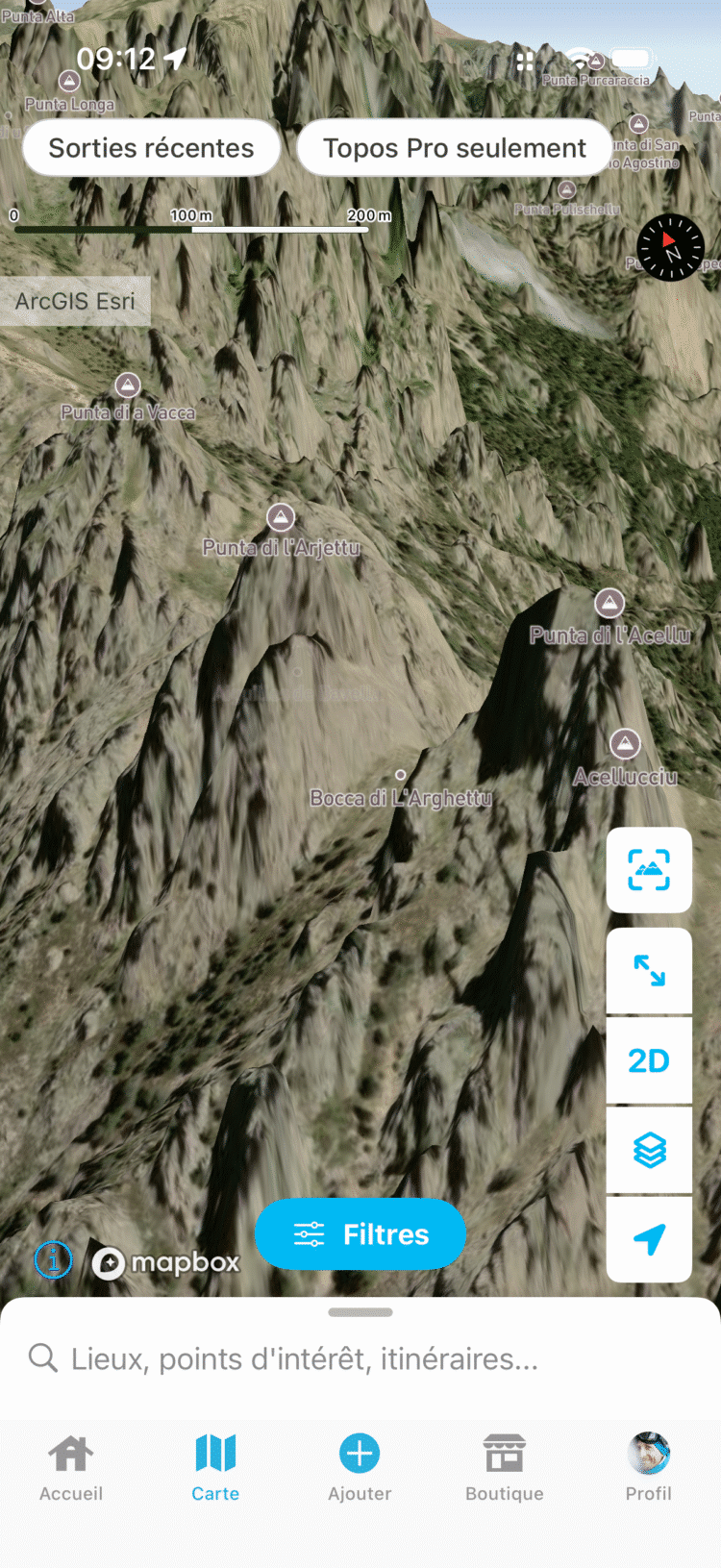The image size is (721, 1568).
Task: Expand the map to fullscreen view
Action: tap(648, 971)
